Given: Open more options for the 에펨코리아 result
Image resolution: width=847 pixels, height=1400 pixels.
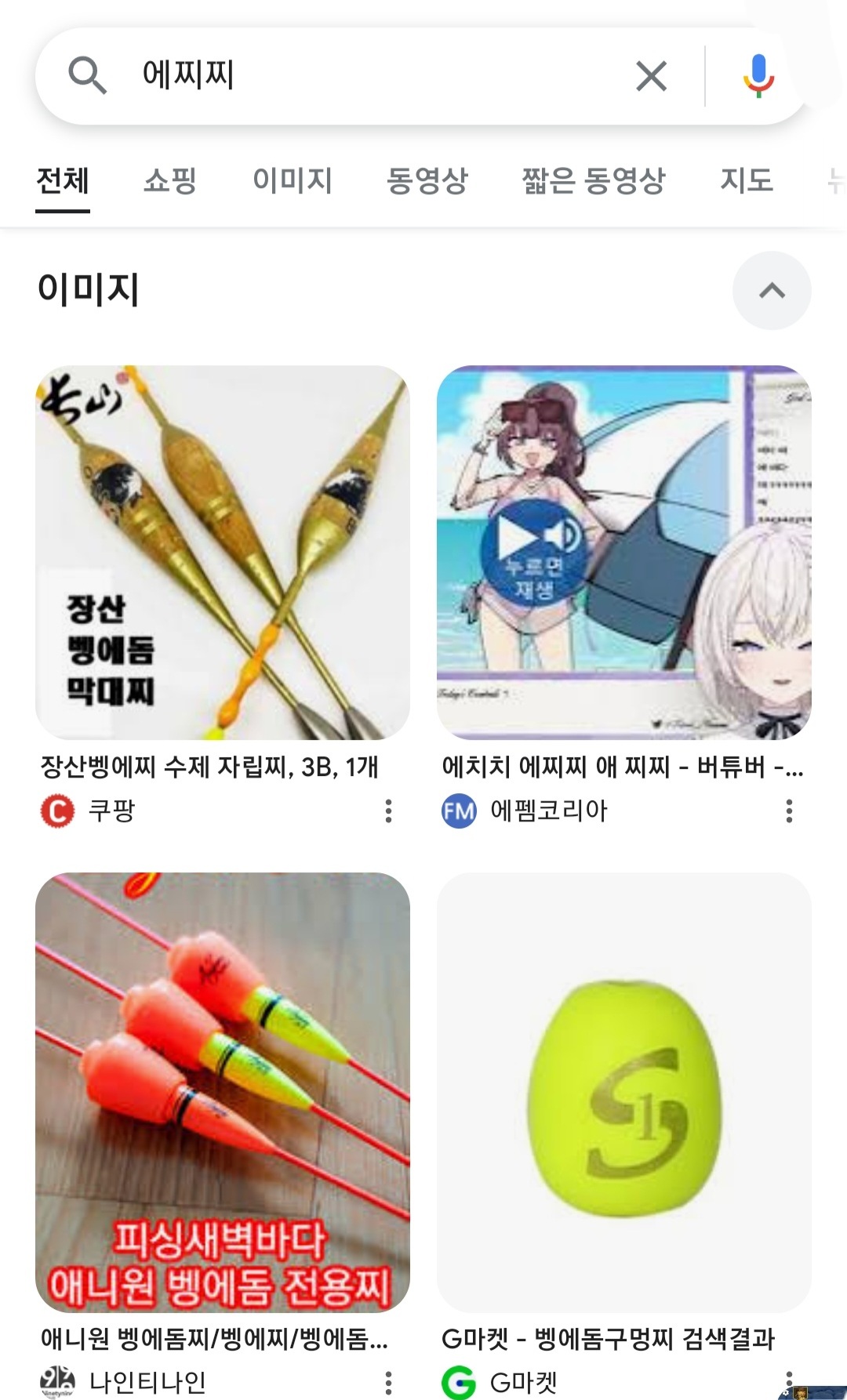Looking at the screenshot, I should pyautogui.click(x=789, y=811).
